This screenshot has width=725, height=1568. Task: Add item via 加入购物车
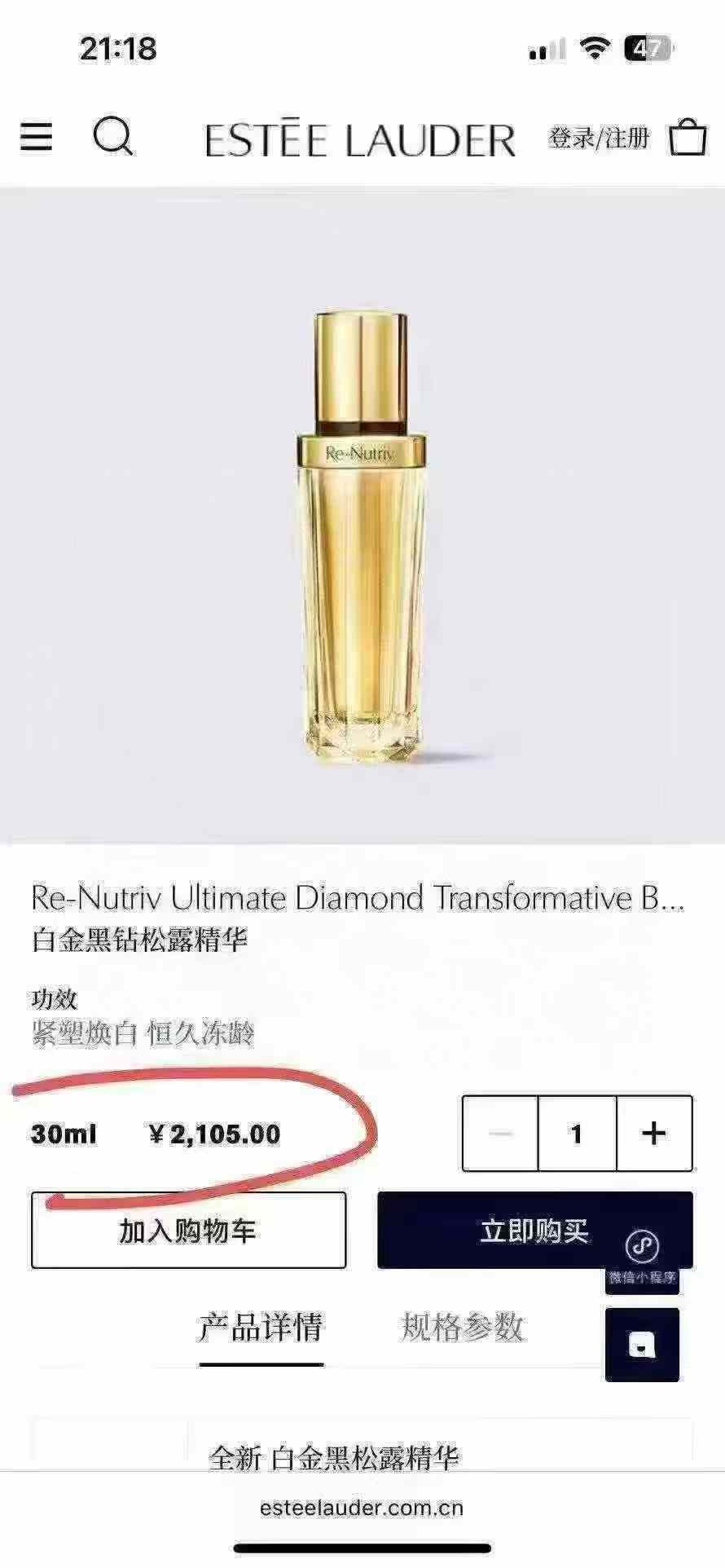coord(188,1231)
